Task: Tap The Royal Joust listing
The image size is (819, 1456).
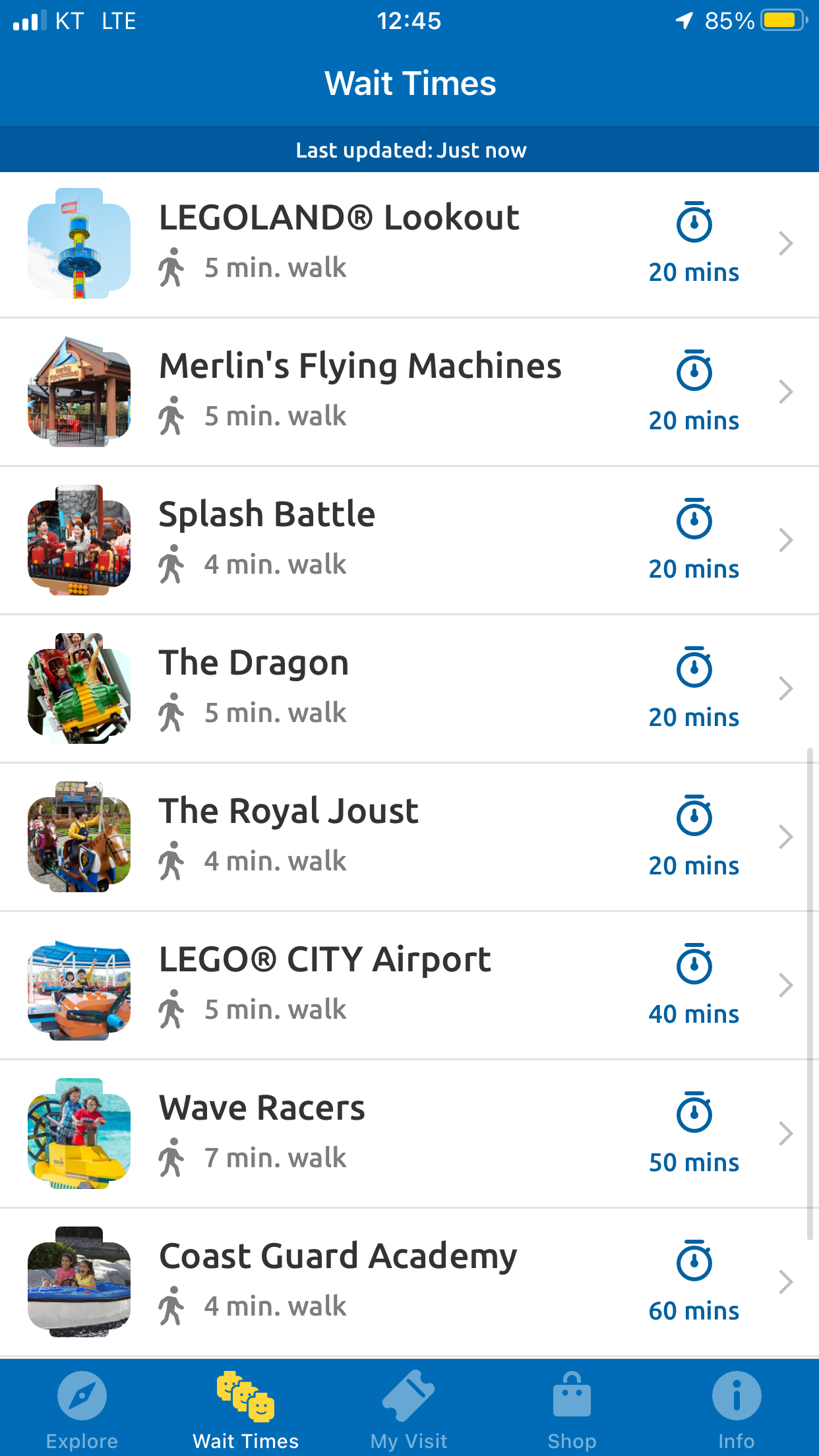Action: [409, 837]
